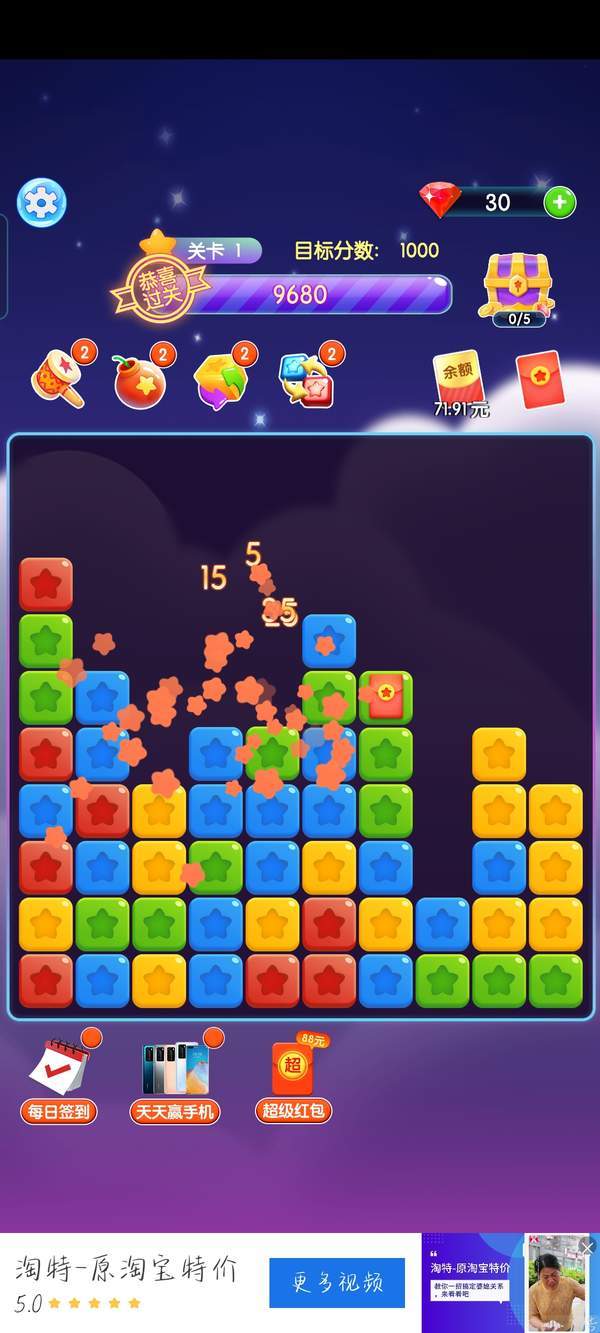
Task: Open the 余额 balance envelope
Action: pyautogui.click(x=459, y=380)
